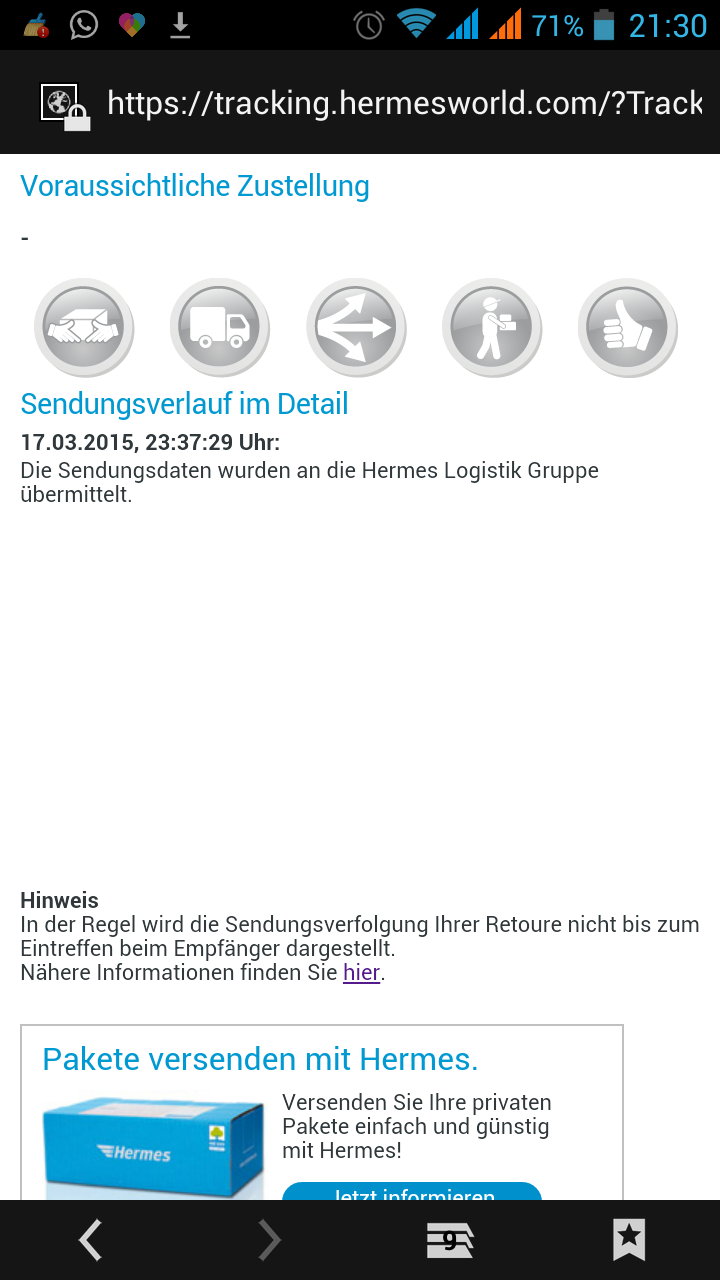The image size is (720, 1280).
Task: Open the 'hier' link for more information
Action: (361, 973)
